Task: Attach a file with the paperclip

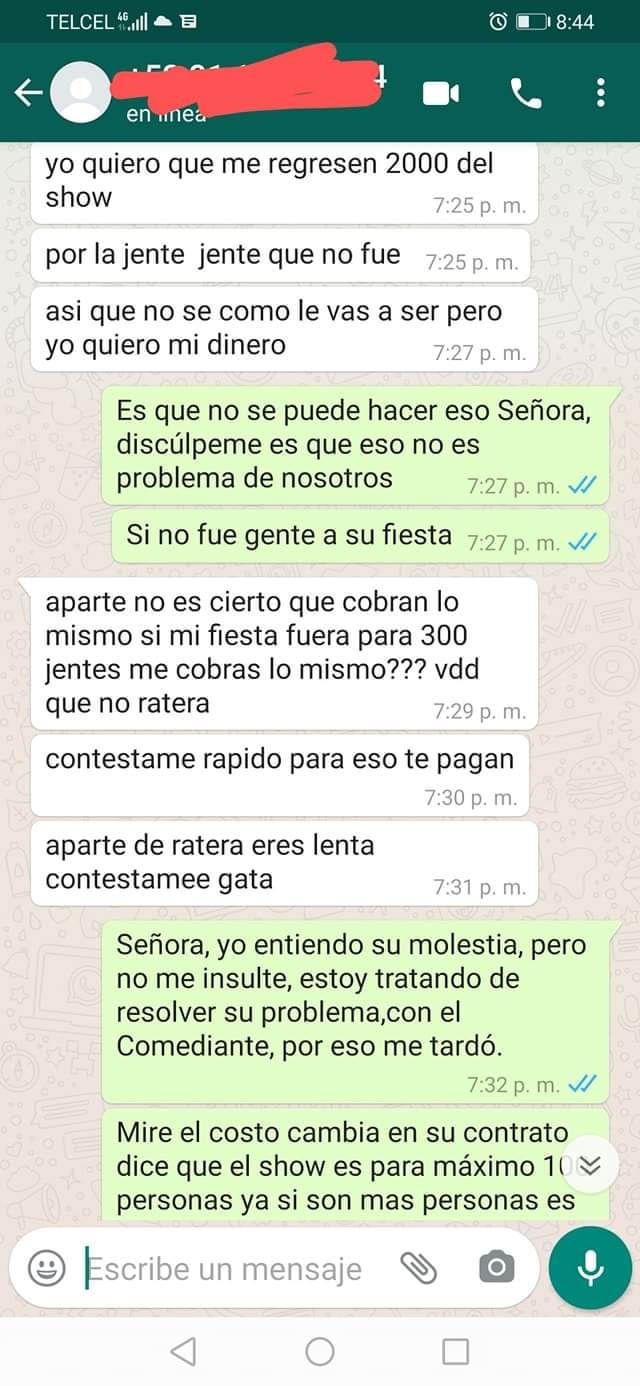Action: click(x=419, y=1269)
